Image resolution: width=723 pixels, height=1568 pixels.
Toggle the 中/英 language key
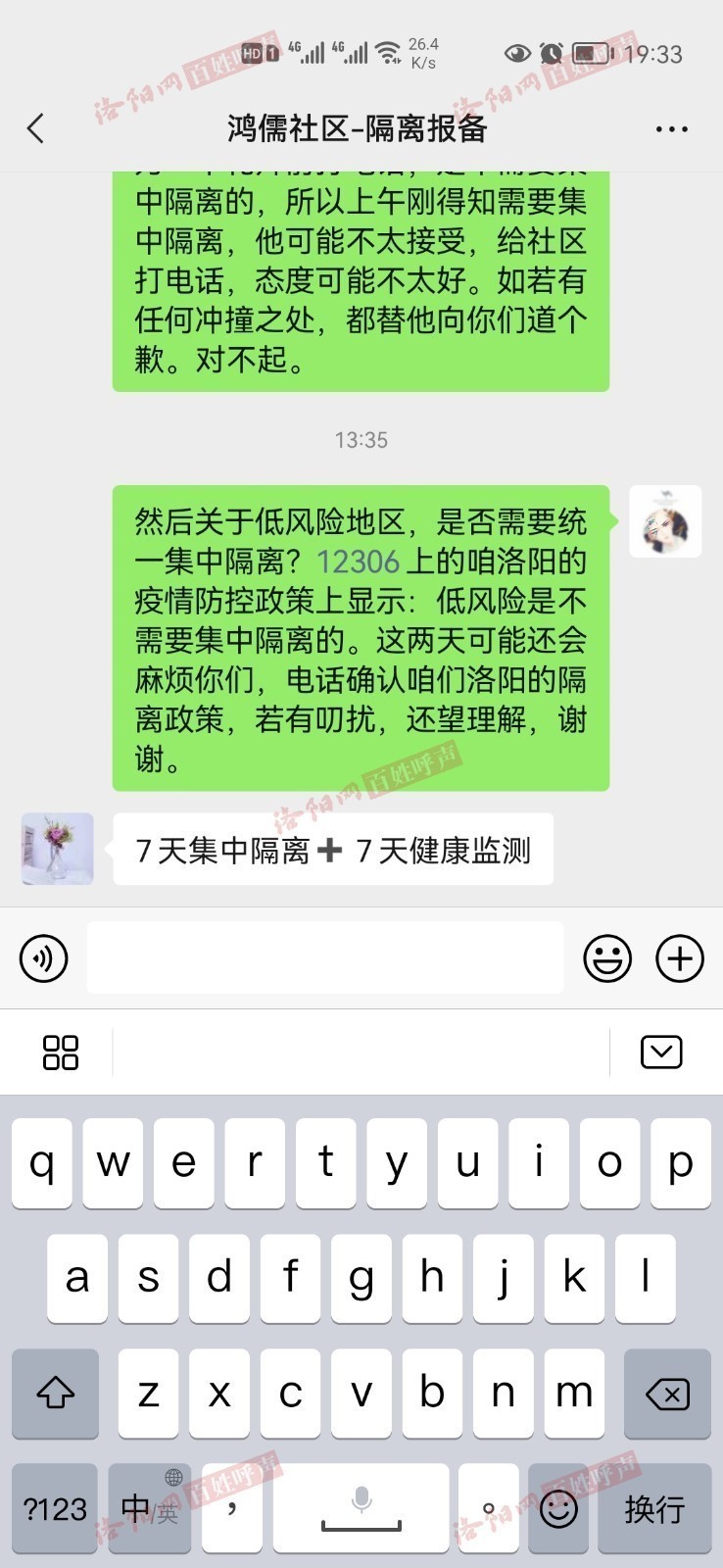point(149,1508)
